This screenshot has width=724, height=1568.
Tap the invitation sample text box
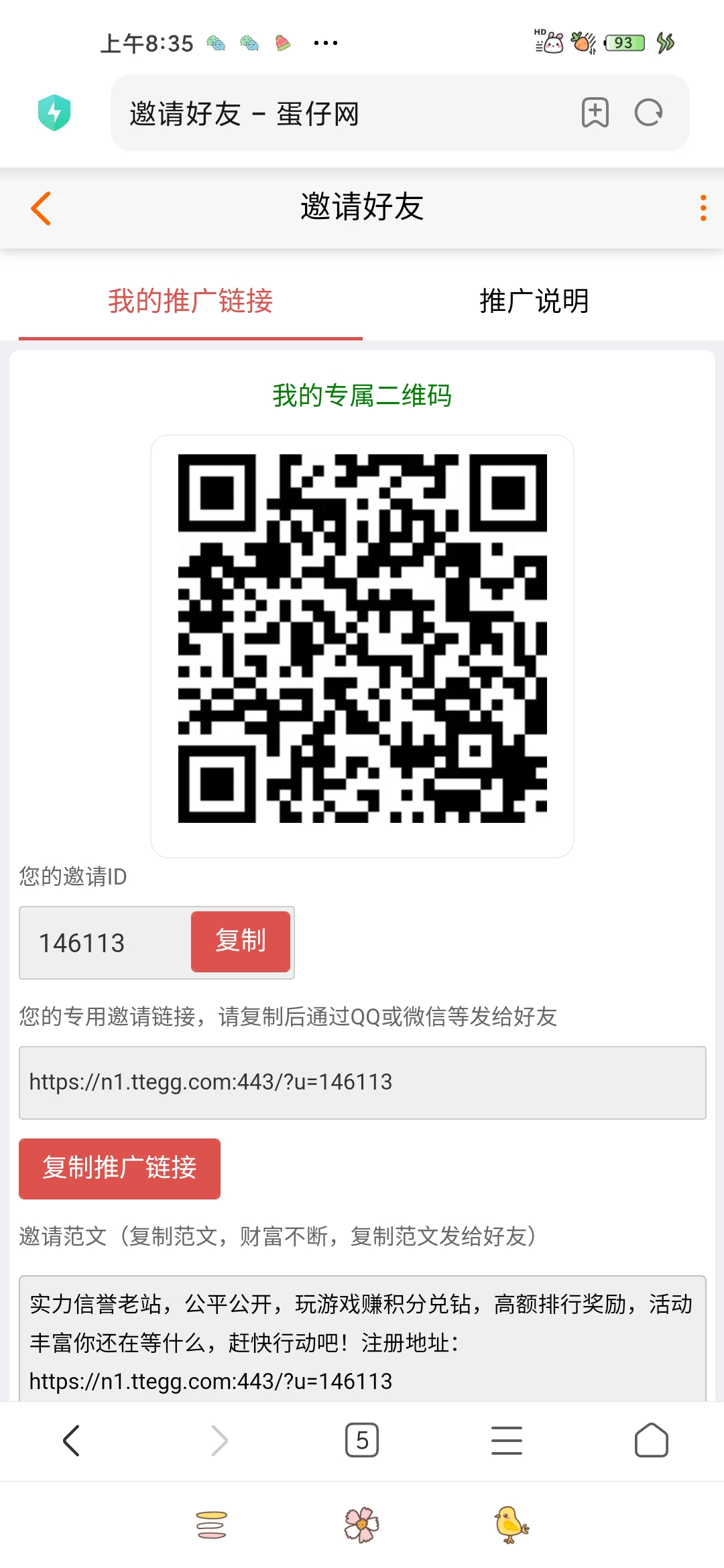[362, 1340]
